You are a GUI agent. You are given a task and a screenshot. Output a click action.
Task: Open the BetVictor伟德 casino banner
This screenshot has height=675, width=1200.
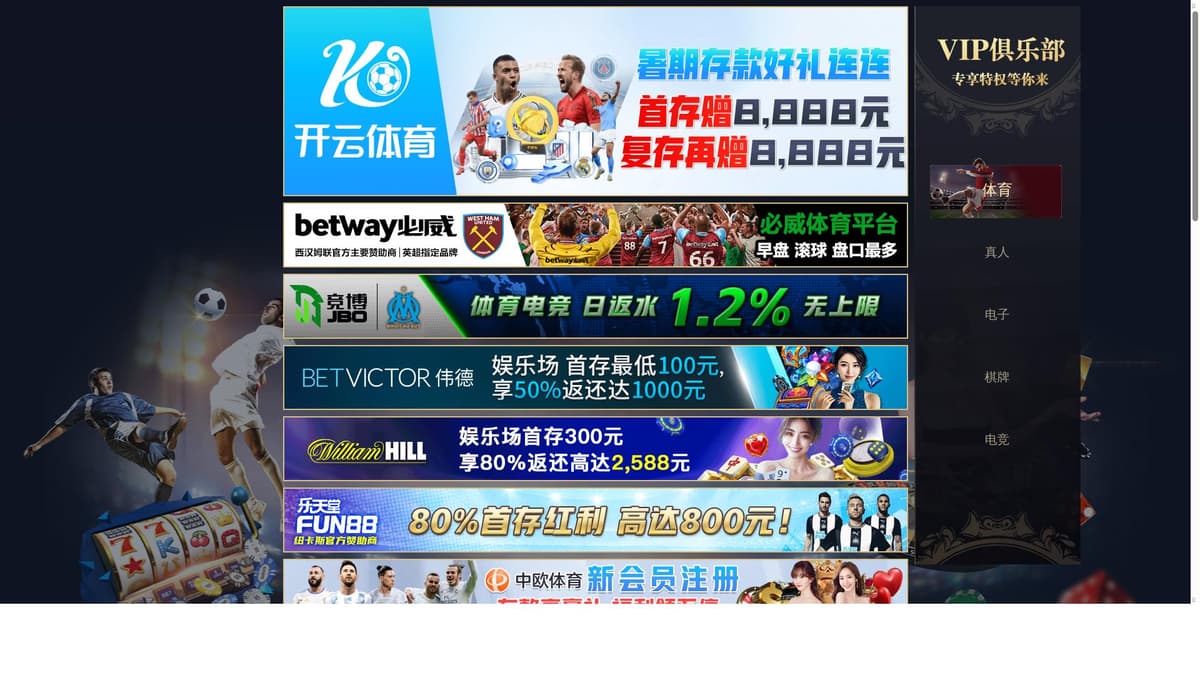pos(595,377)
